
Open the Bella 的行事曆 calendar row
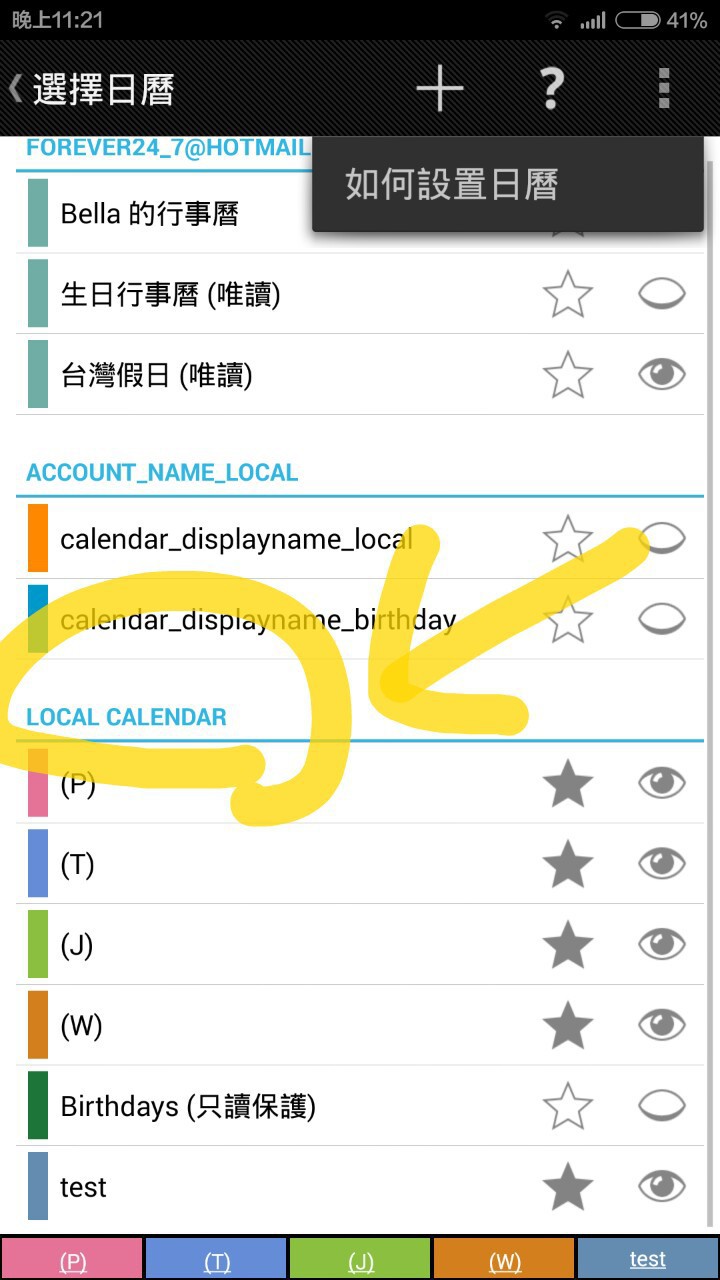pyautogui.click(x=150, y=213)
